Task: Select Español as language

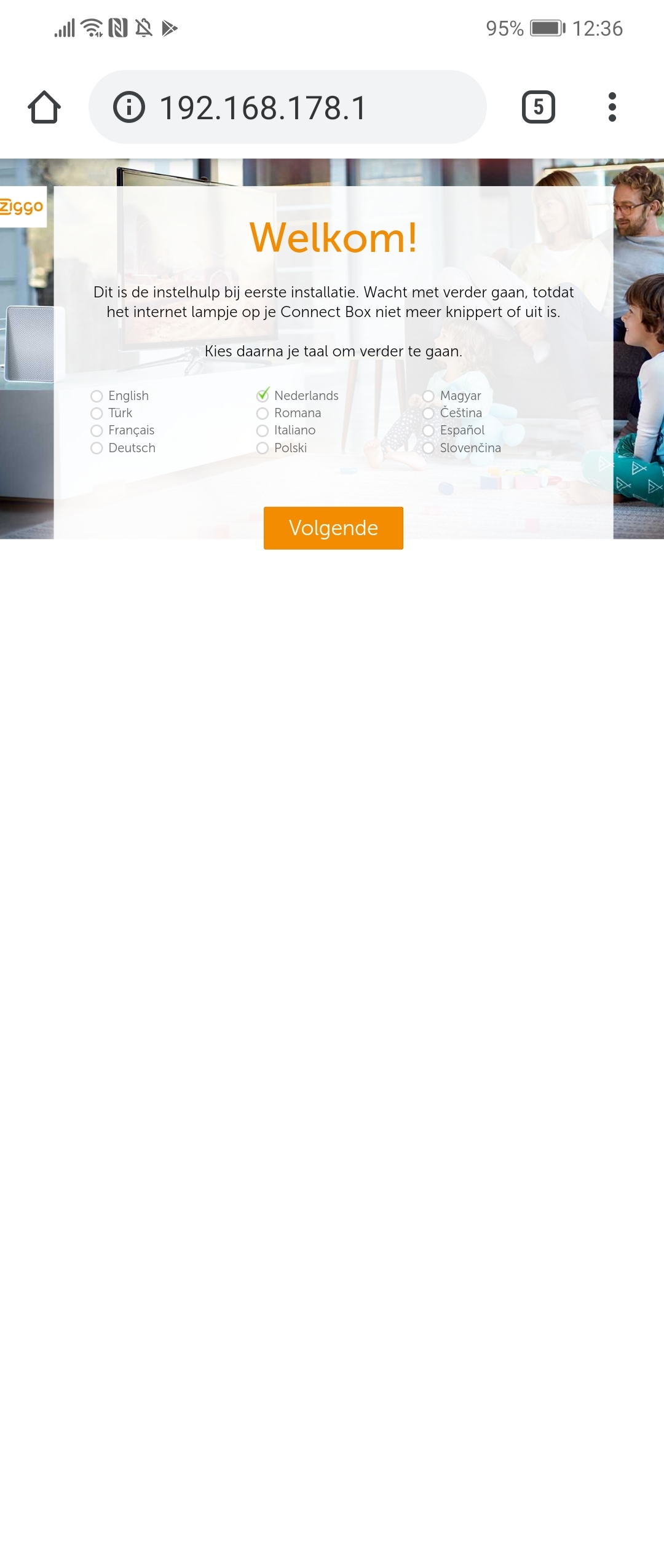Action: tap(429, 431)
